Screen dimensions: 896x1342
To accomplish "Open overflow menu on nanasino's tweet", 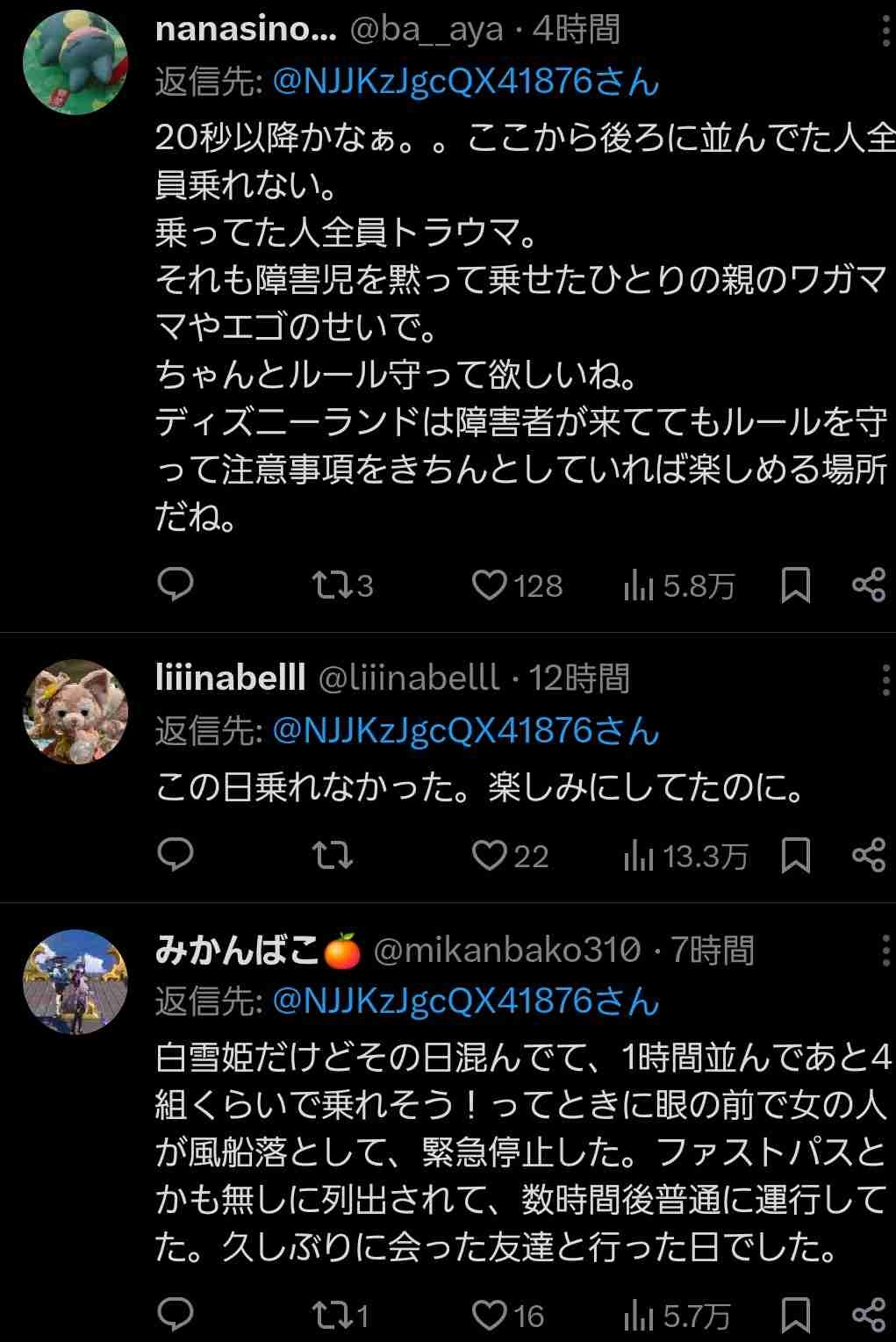I will 885,32.
